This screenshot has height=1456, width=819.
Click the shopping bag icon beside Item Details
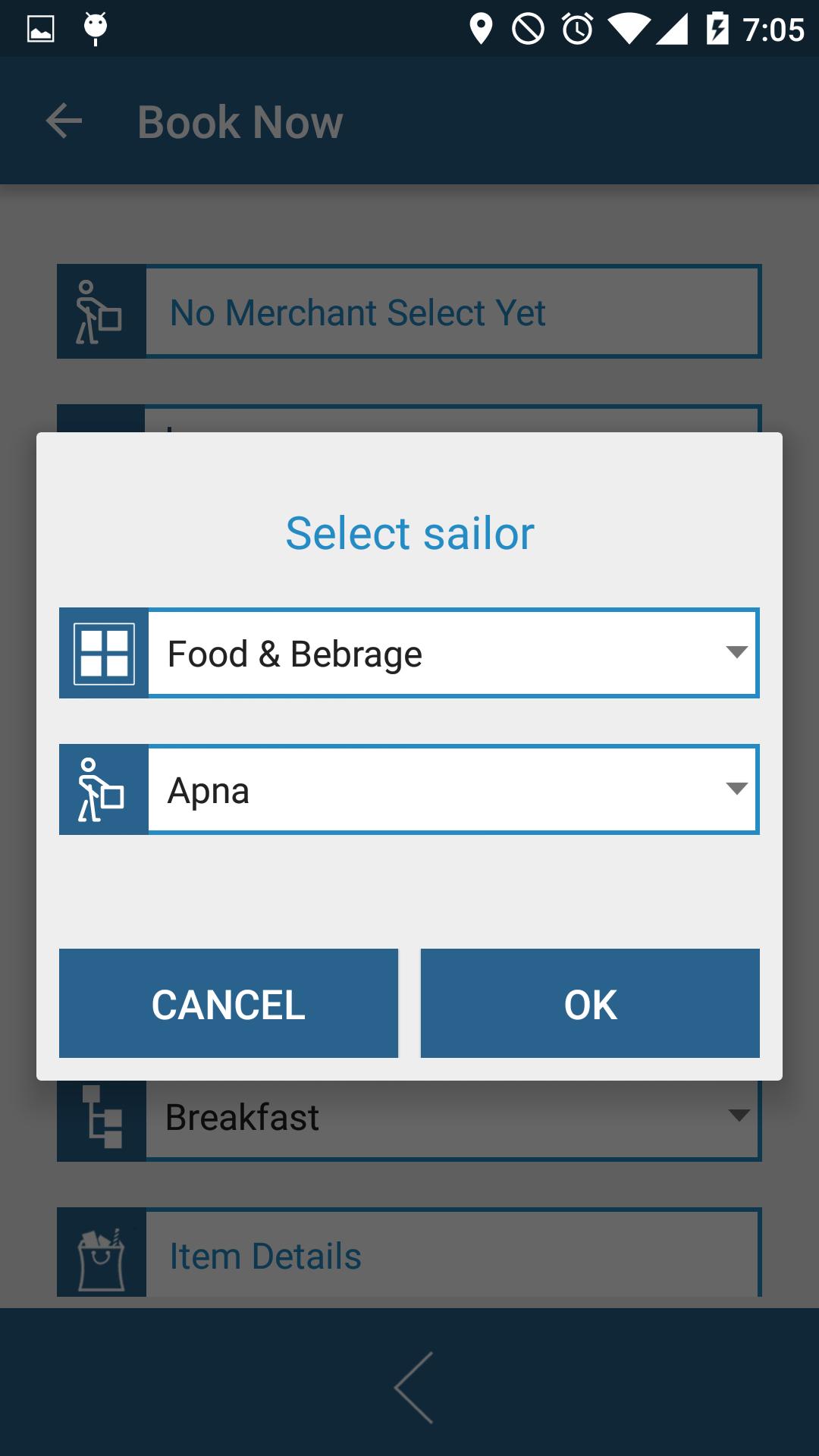(x=103, y=1253)
